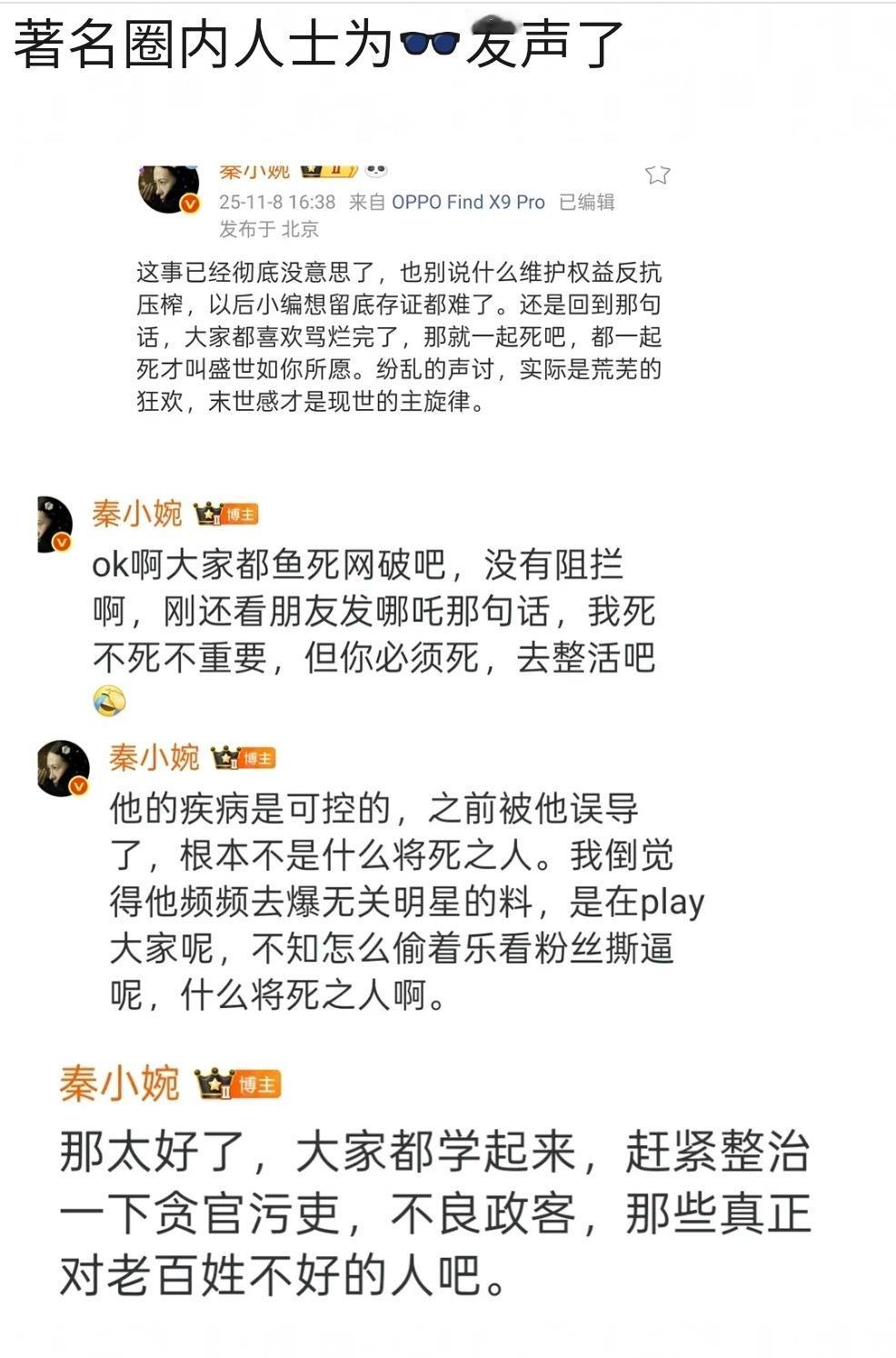Screen dimensions: 896x1358
Task: Click the sunglasses emoji in the headline
Action: coord(429,45)
